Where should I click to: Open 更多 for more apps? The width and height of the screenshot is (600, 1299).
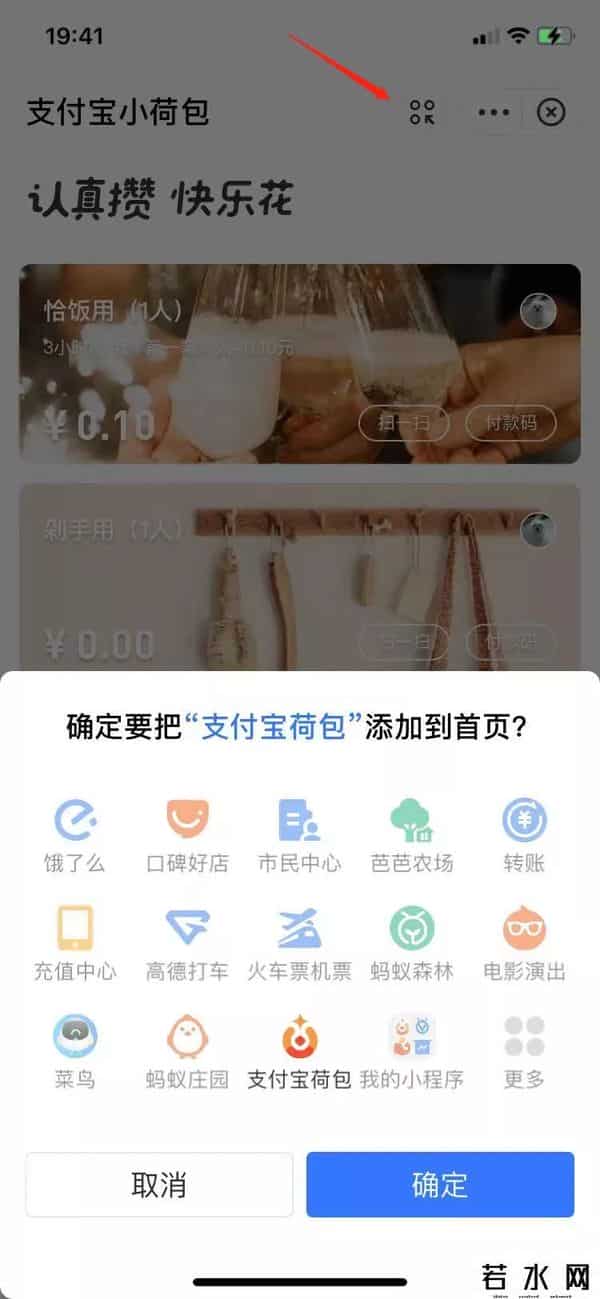pos(525,1037)
